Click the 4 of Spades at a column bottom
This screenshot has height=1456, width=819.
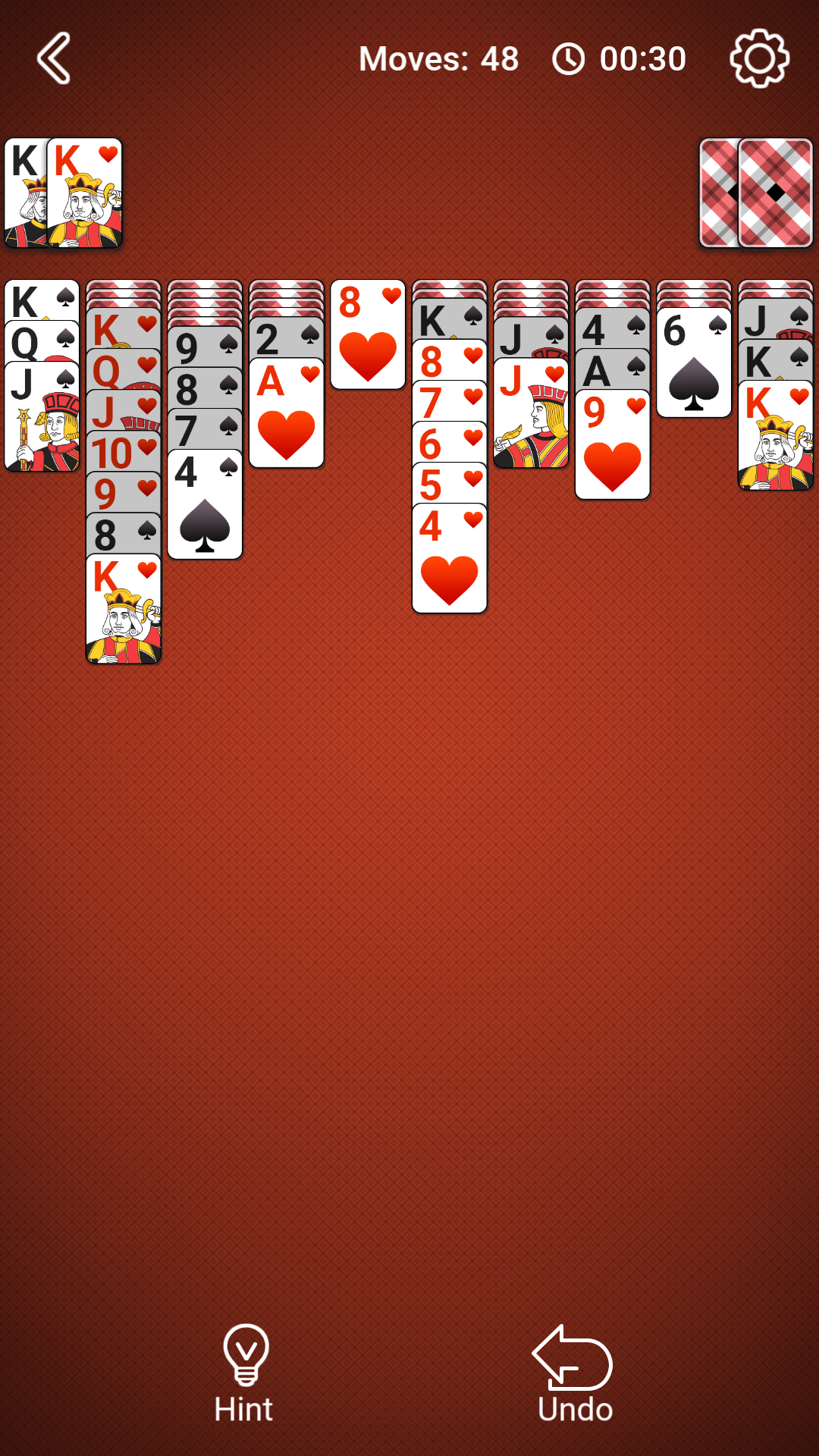click(x=205, y=504)
